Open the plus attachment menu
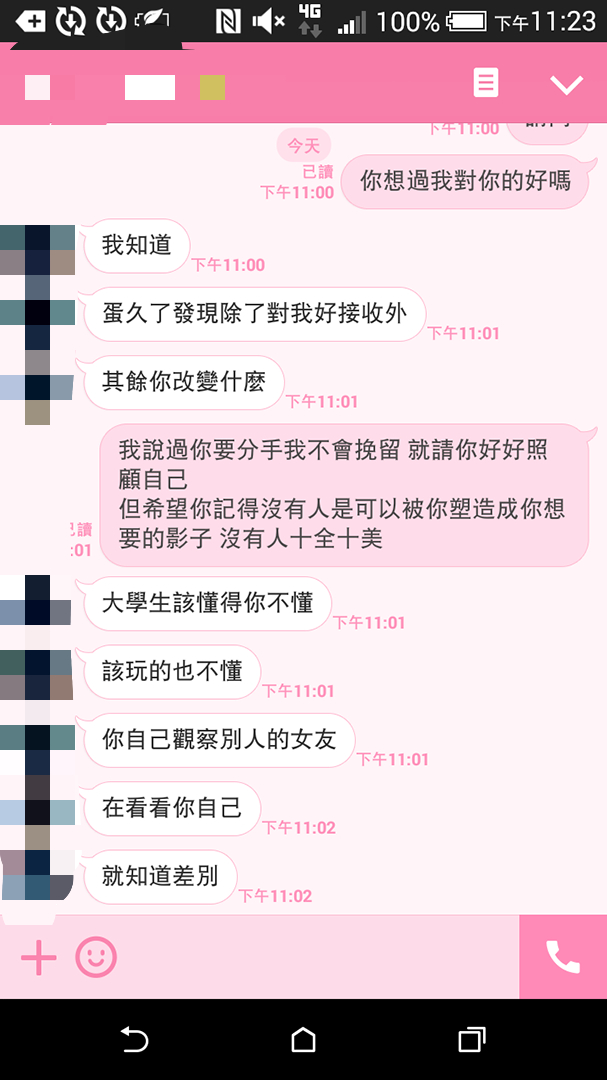 (x=39, y=958)
